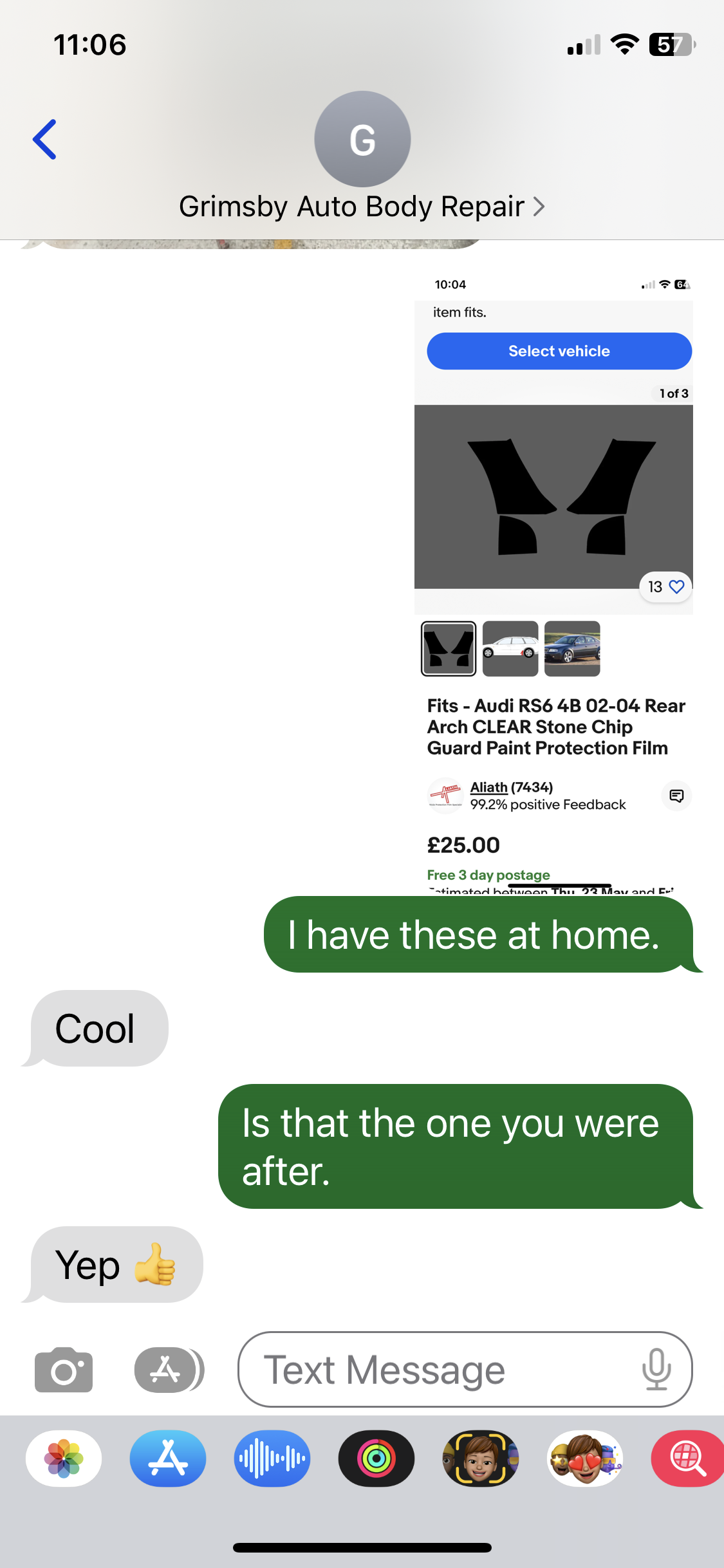Open the Memoji app with viewfinder frame
The height and width of the screenshot is (1568, 724).
(481, 1459)
